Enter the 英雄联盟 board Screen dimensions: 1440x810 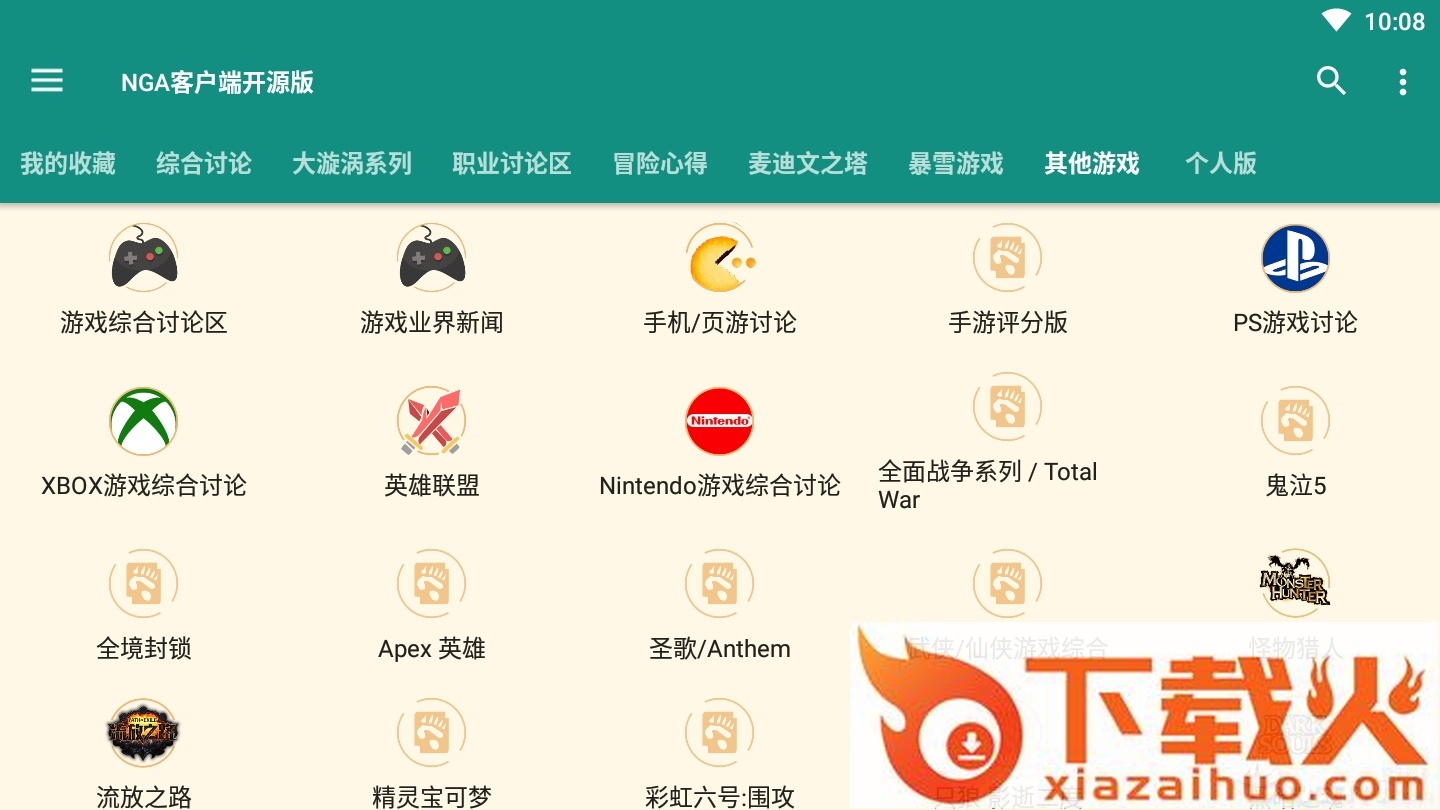pos(432,442)
